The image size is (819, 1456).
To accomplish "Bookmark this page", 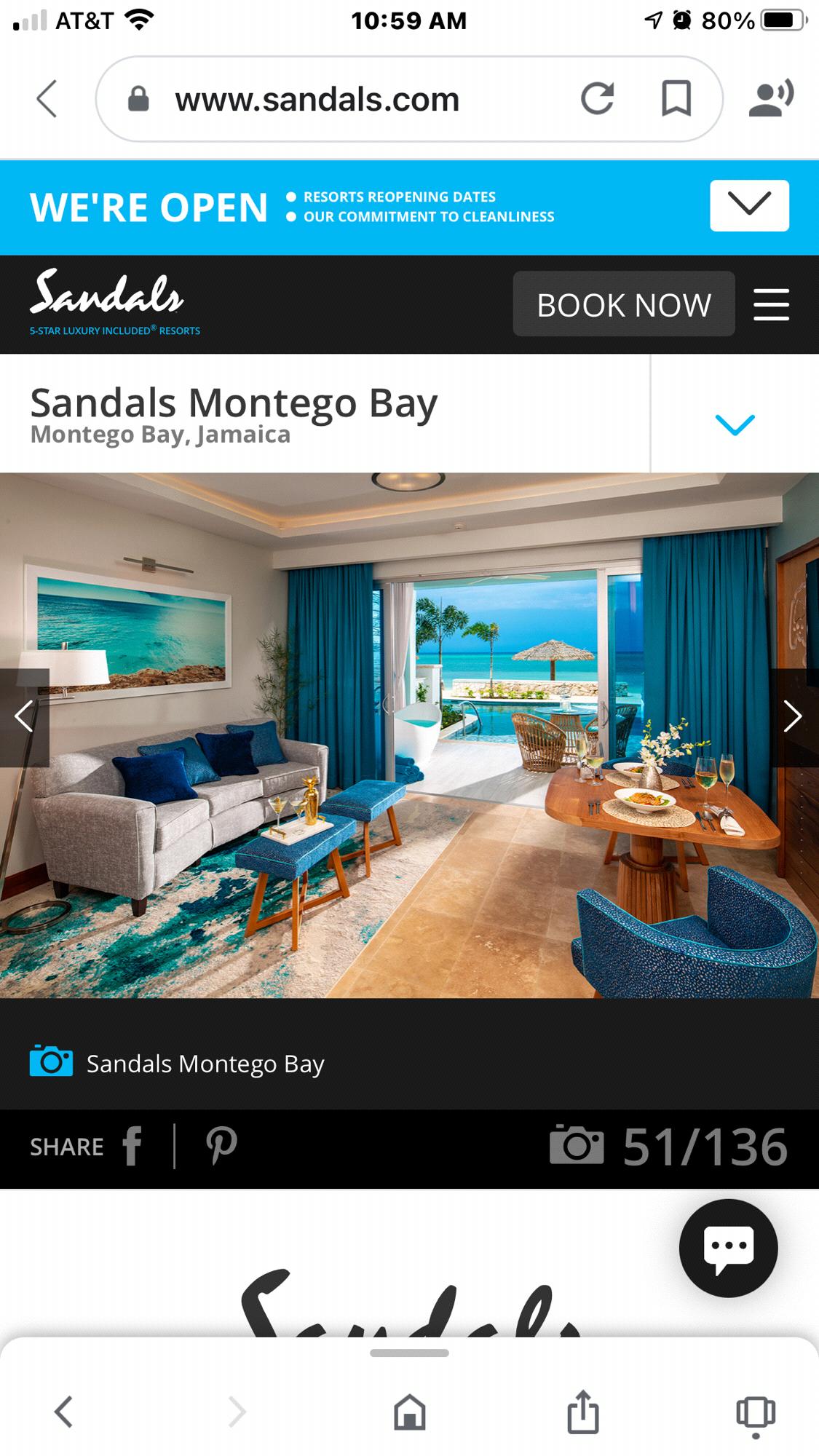I will pyautogui.click(x=676, y=99).
